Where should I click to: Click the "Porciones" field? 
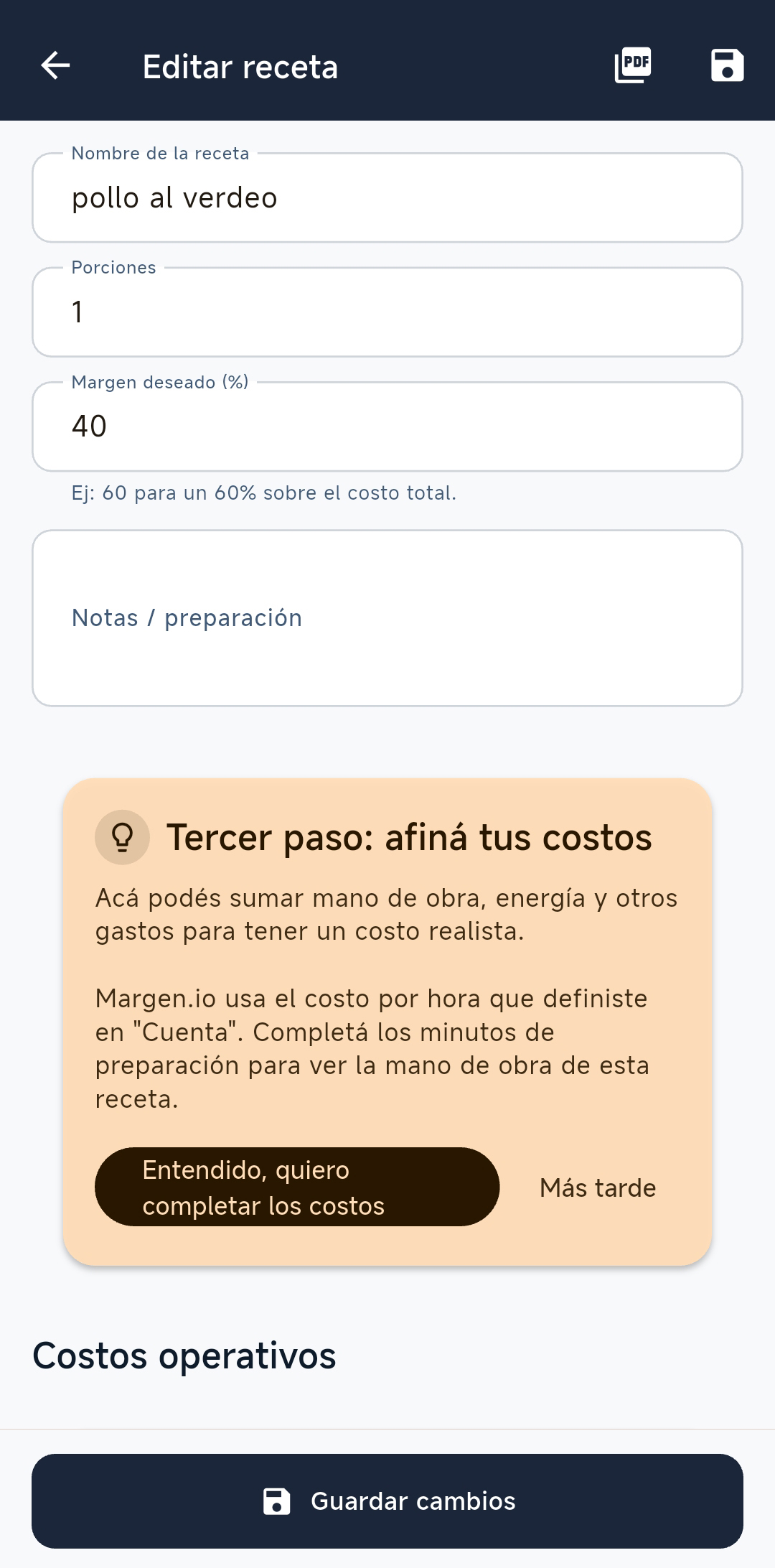point(387,312)
